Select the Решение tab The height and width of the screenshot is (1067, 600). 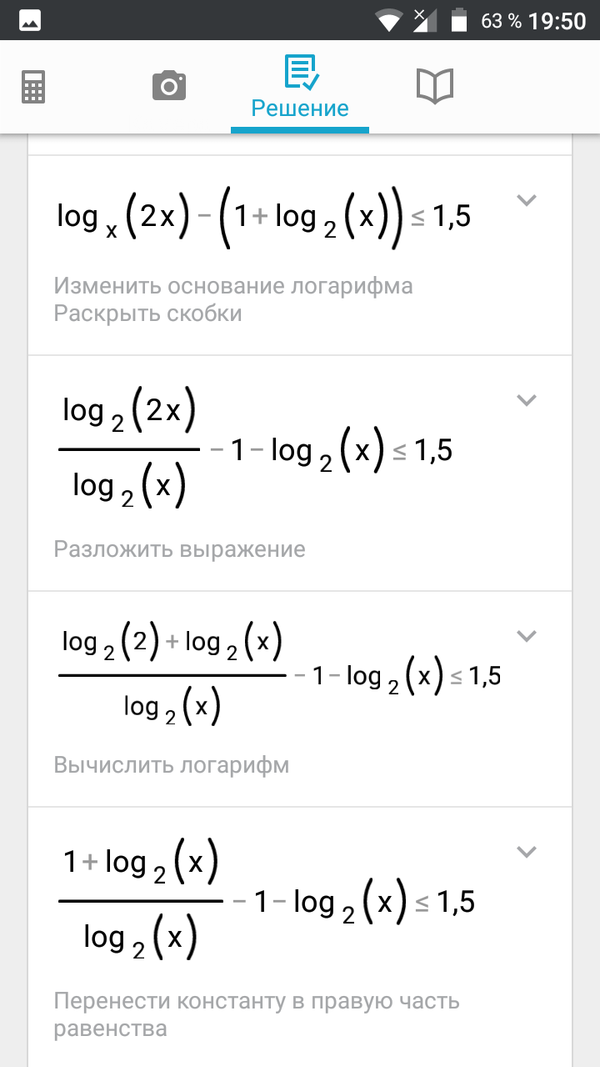coord(300,88)
